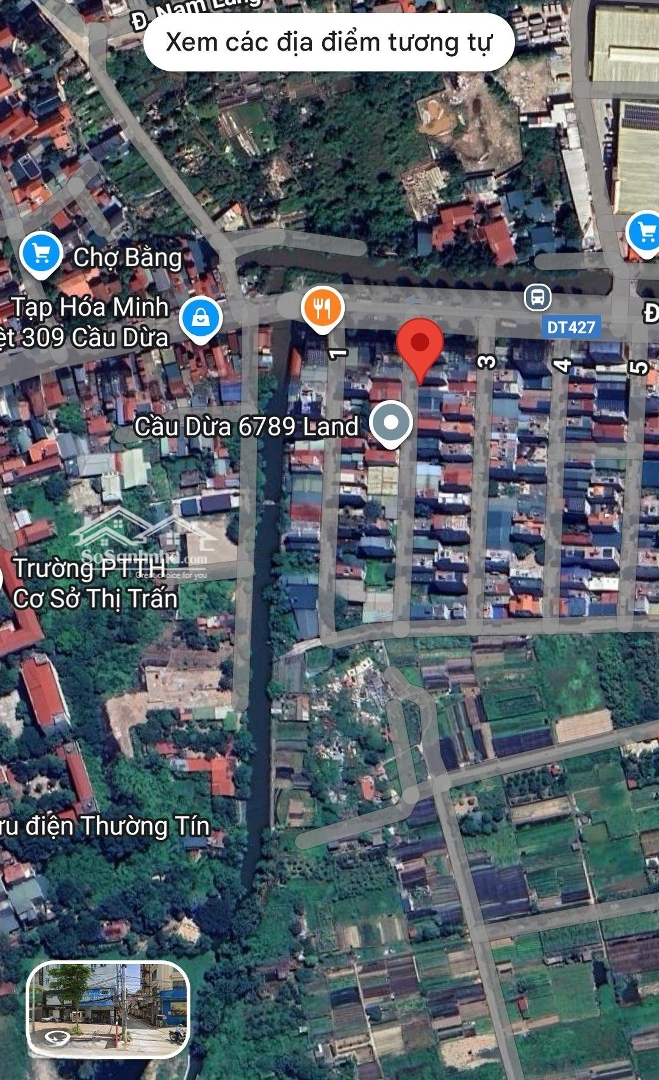Viewport: 659px width, 1080px height.
Task: Select the Cầu Dừa 6789 Land marker
Action: pyautogui.click(x=390, y=425)
